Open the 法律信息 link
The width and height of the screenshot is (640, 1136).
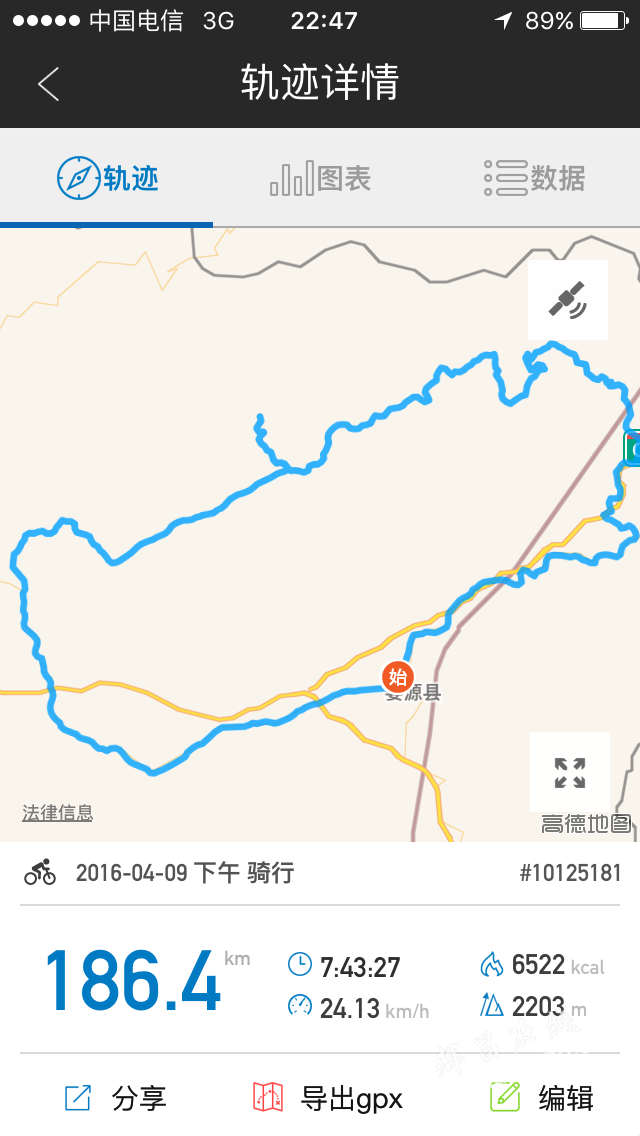[x=58, y=813]
